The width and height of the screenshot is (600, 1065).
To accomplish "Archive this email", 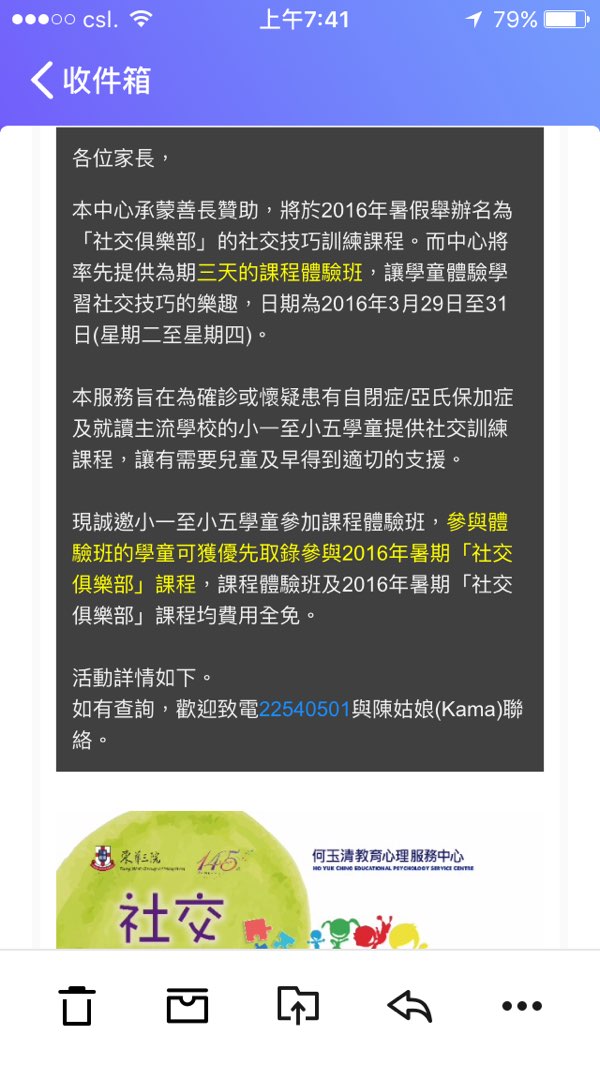I will 187,1005.
